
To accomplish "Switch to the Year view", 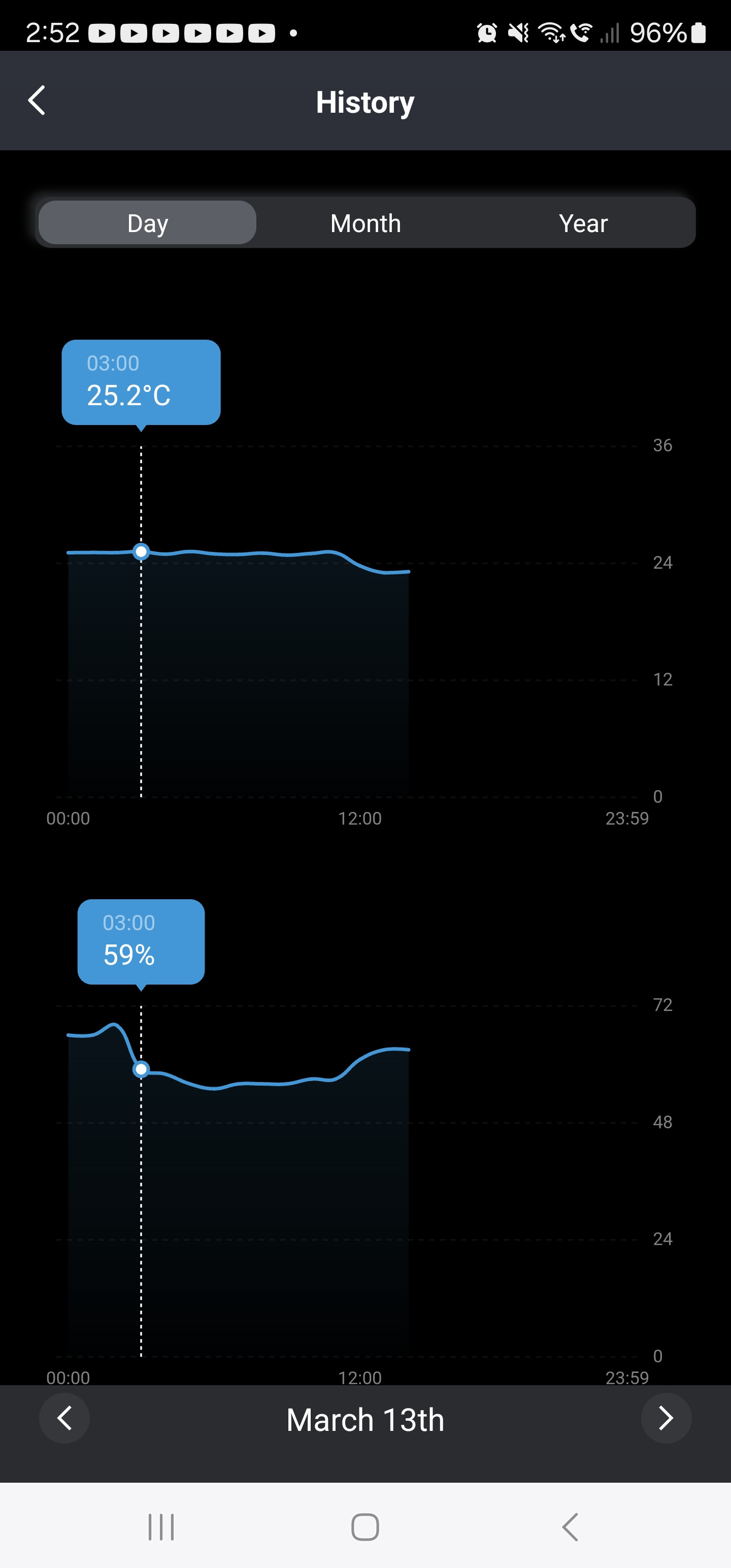I will pyautogui.click(x=582, y=223).
